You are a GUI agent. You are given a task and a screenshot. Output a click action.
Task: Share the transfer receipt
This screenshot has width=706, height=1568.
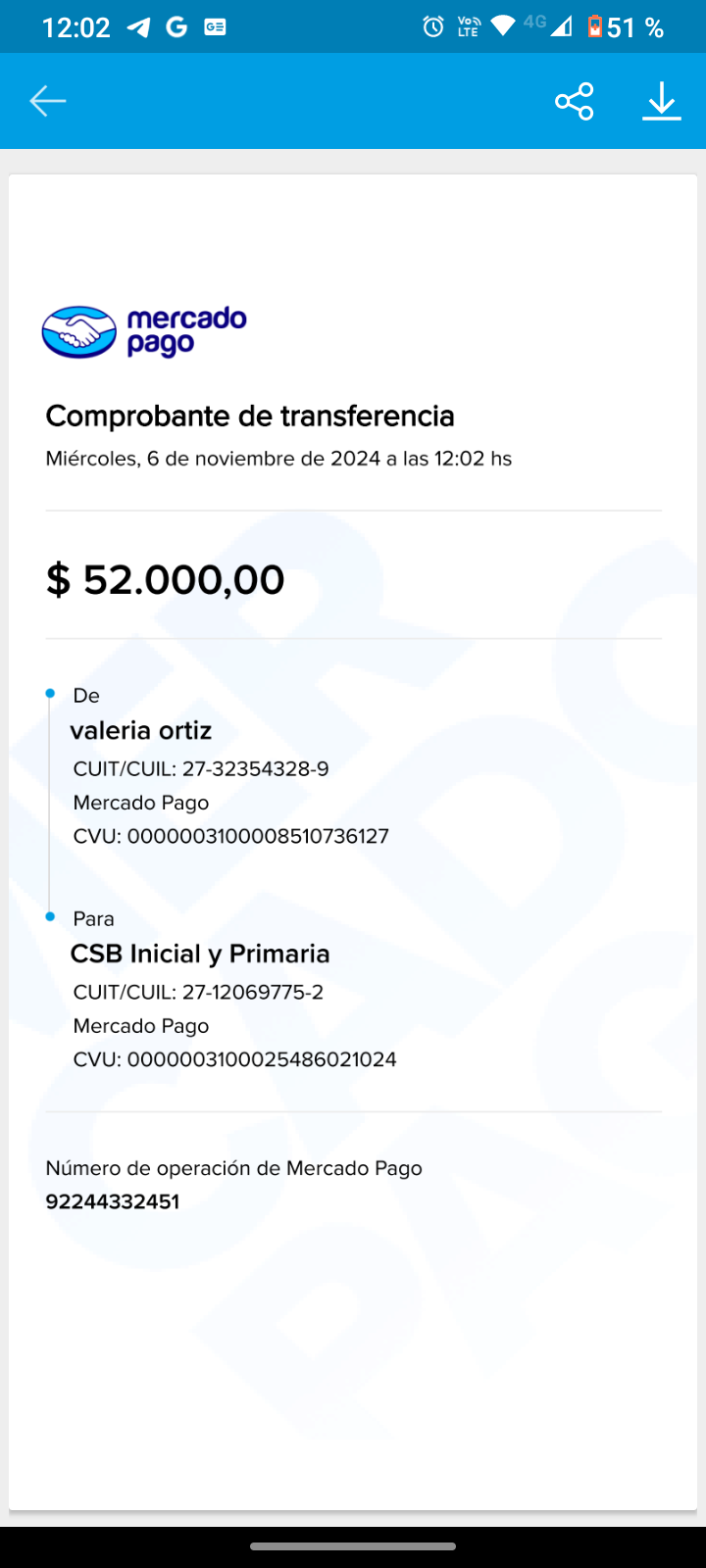click(x=574, y=101)
